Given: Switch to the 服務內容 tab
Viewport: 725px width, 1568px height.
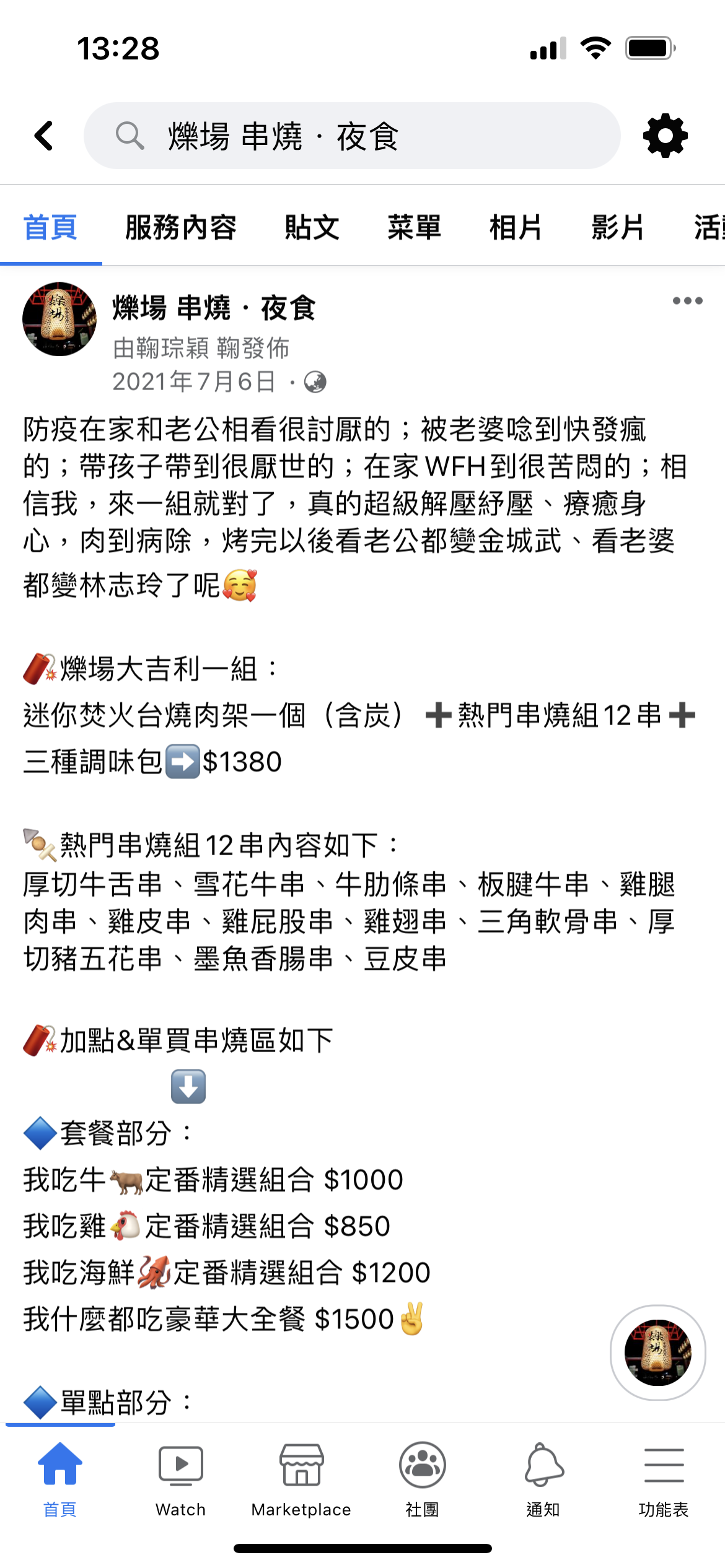Looking at the screenshot, I should coord(181,227).
